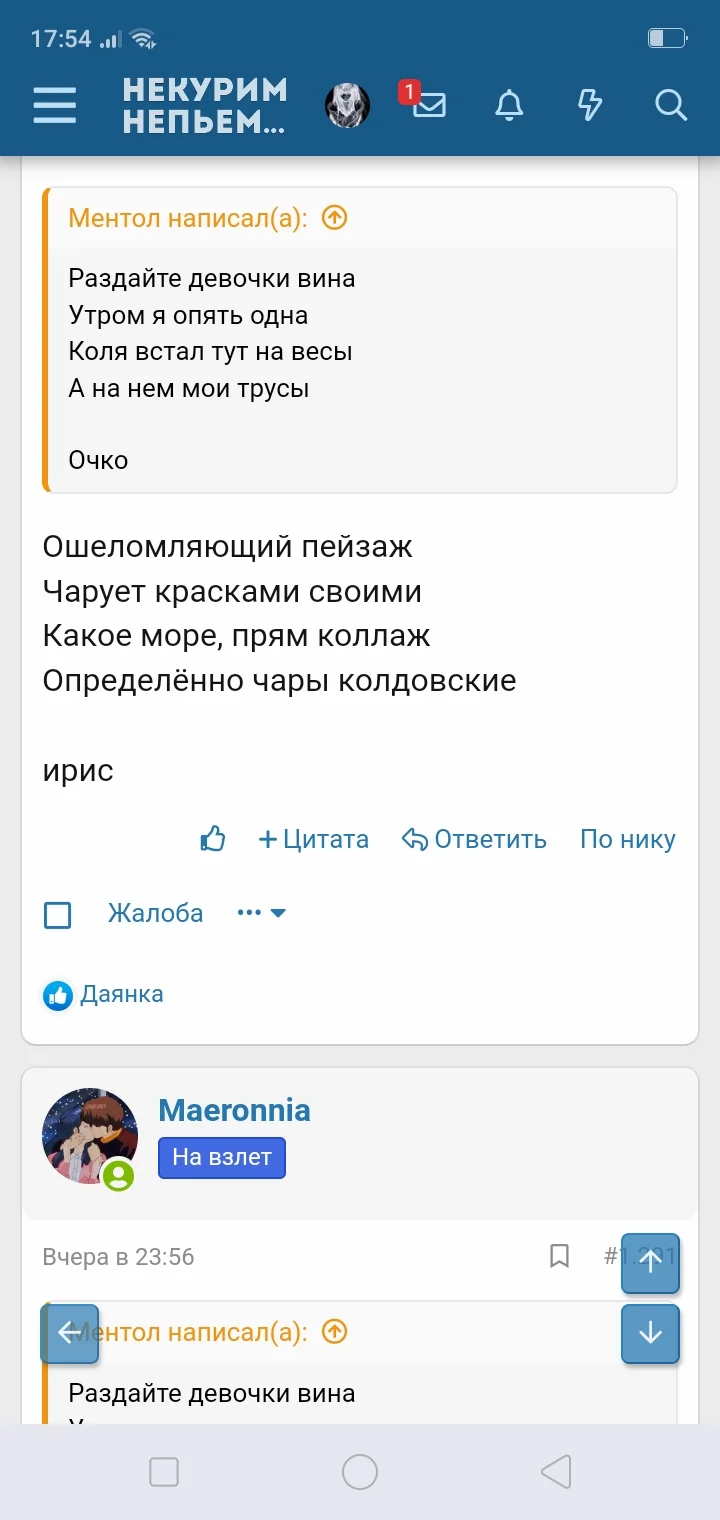This screenshot has height=1520, width=720.
Task: Tap the blue thumb badge next to Даянка
Action: click(x=57, y=994)
